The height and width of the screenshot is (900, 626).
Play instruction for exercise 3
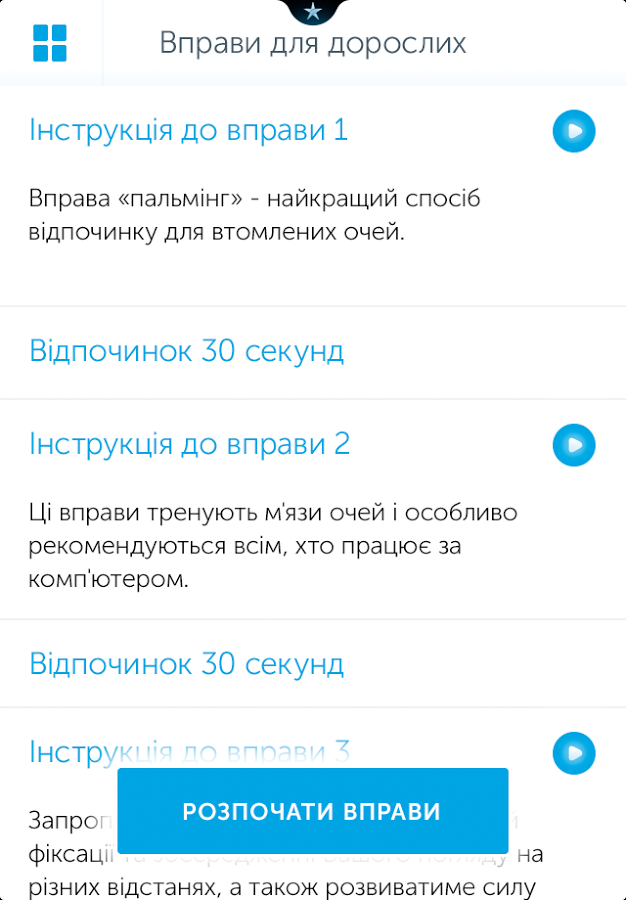coord(574,753)
